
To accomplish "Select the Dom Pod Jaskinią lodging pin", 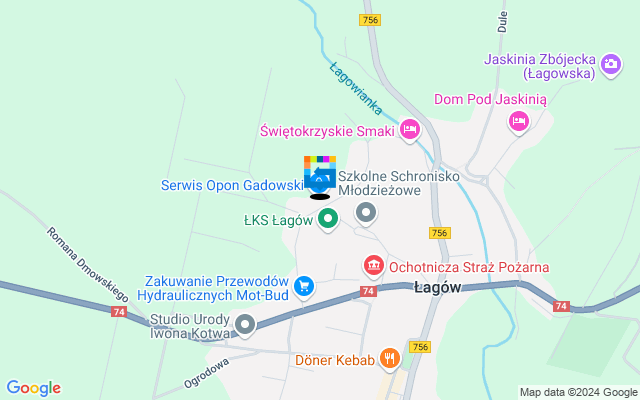I will pyautogui.click(x=518, y=121).
